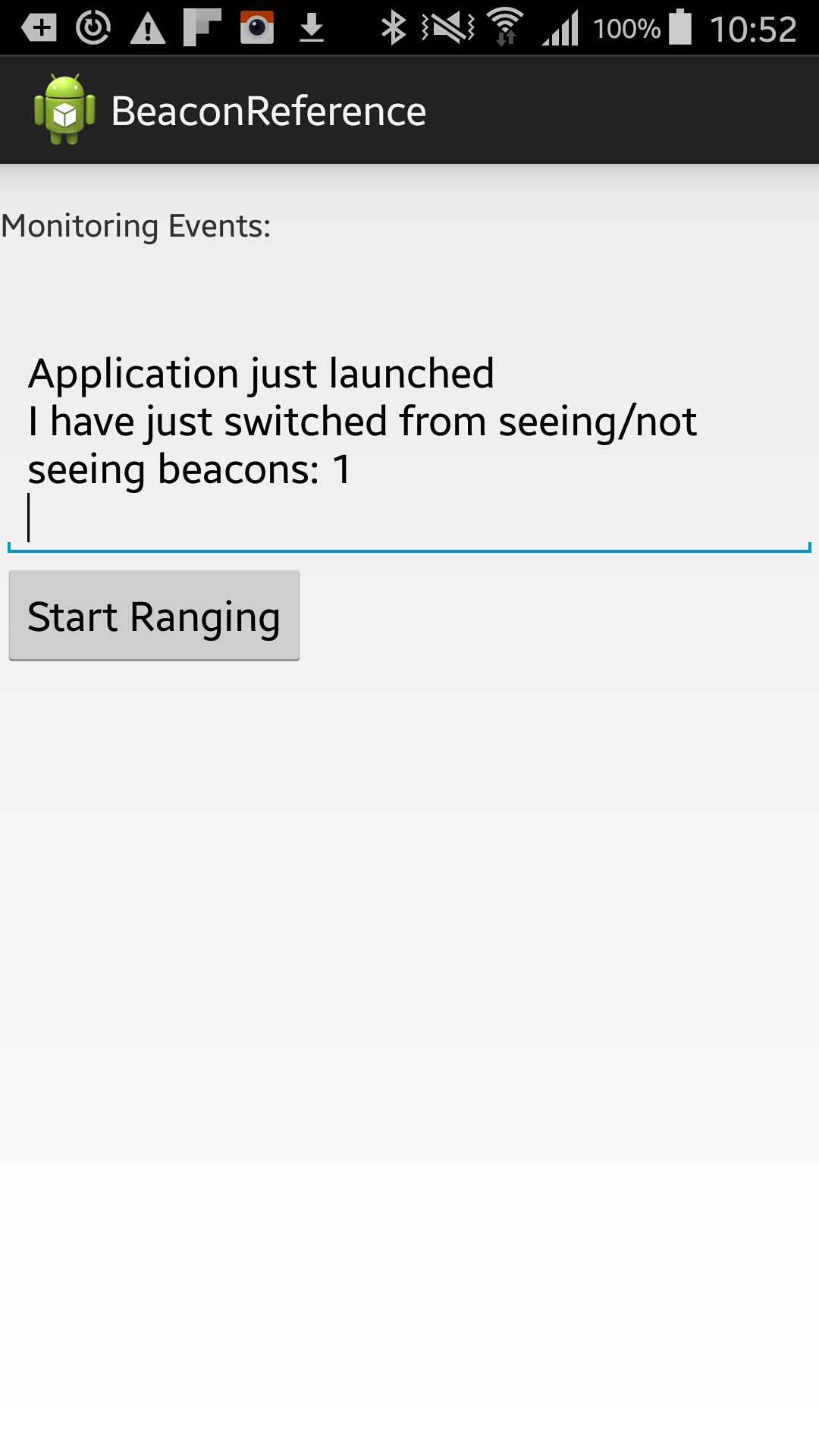Tap the line reading Application just launched

coord(260,372)
